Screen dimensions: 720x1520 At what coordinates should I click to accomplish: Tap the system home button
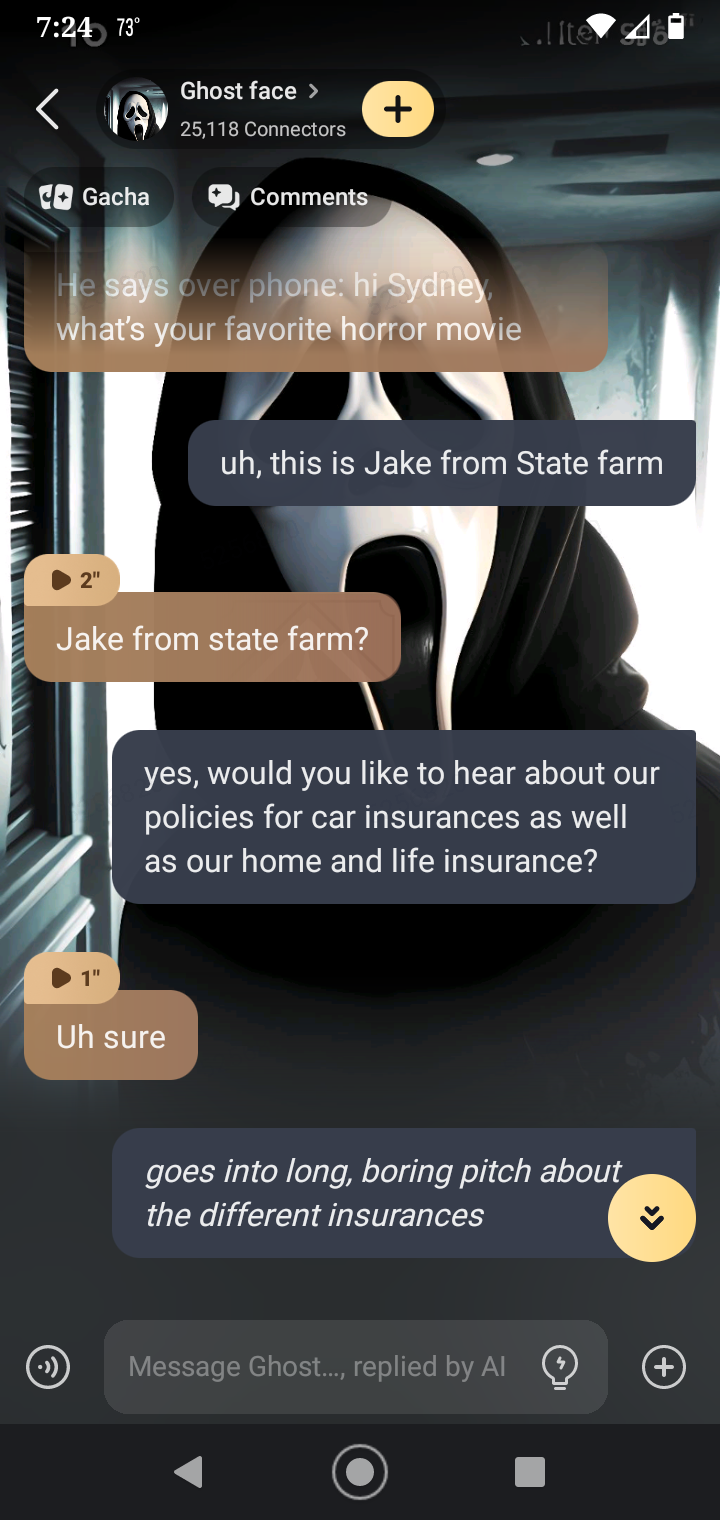(360, 1472)
